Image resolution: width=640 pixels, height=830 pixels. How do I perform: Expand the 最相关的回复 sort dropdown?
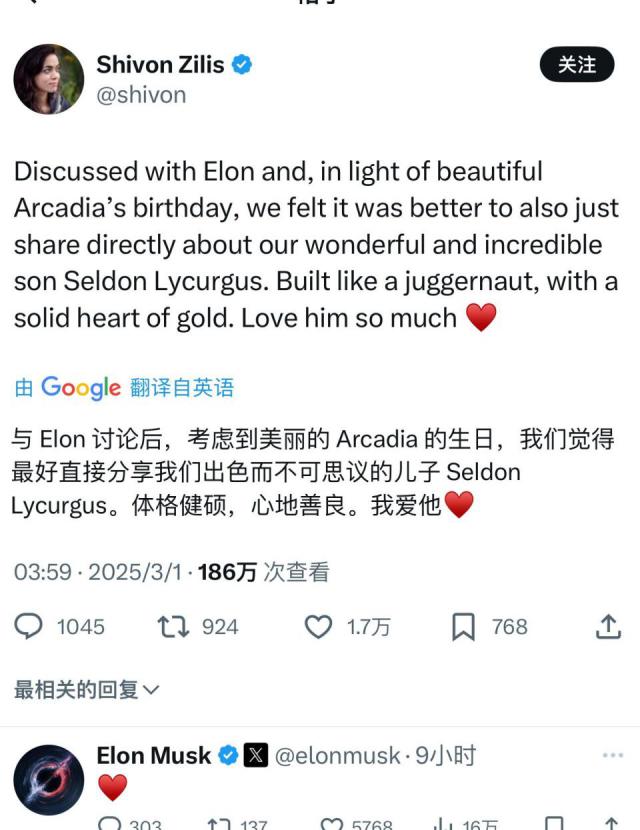[87, 689]
